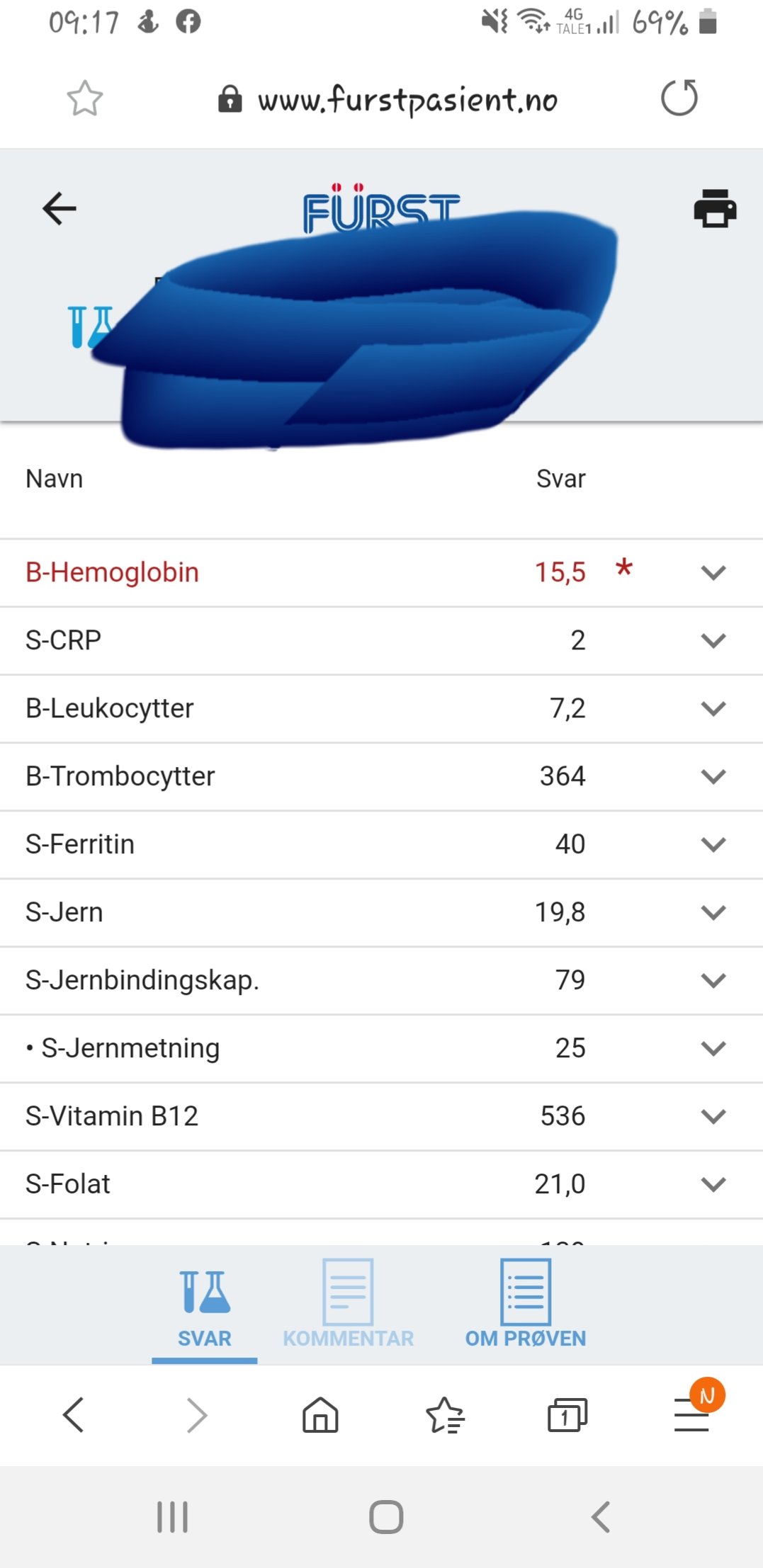
Task: Go back using the Fürst page arrow
Action: tap(60, 209)
